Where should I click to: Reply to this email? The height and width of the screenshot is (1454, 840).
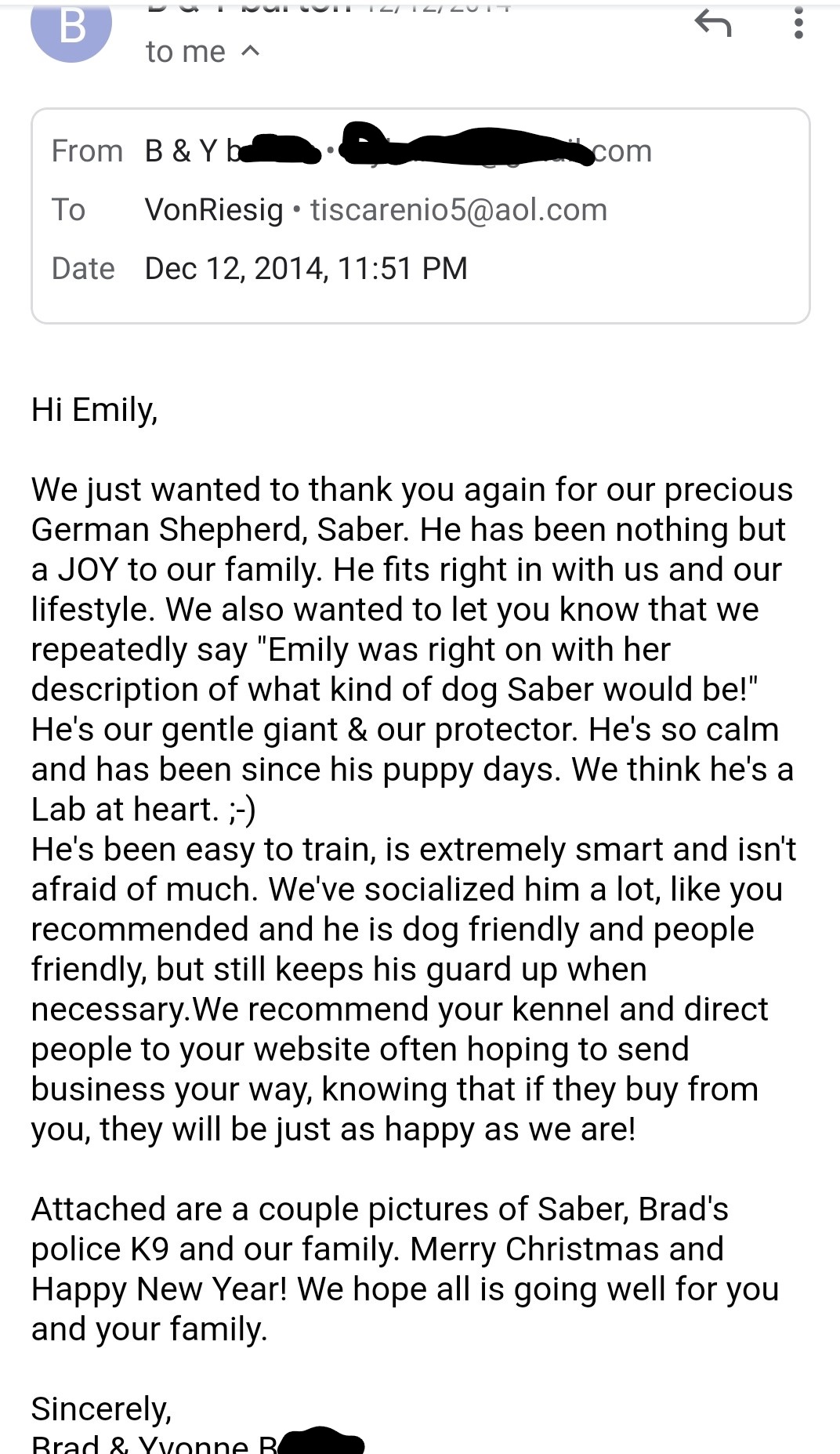pyautogui.click(x=713, y=24)
